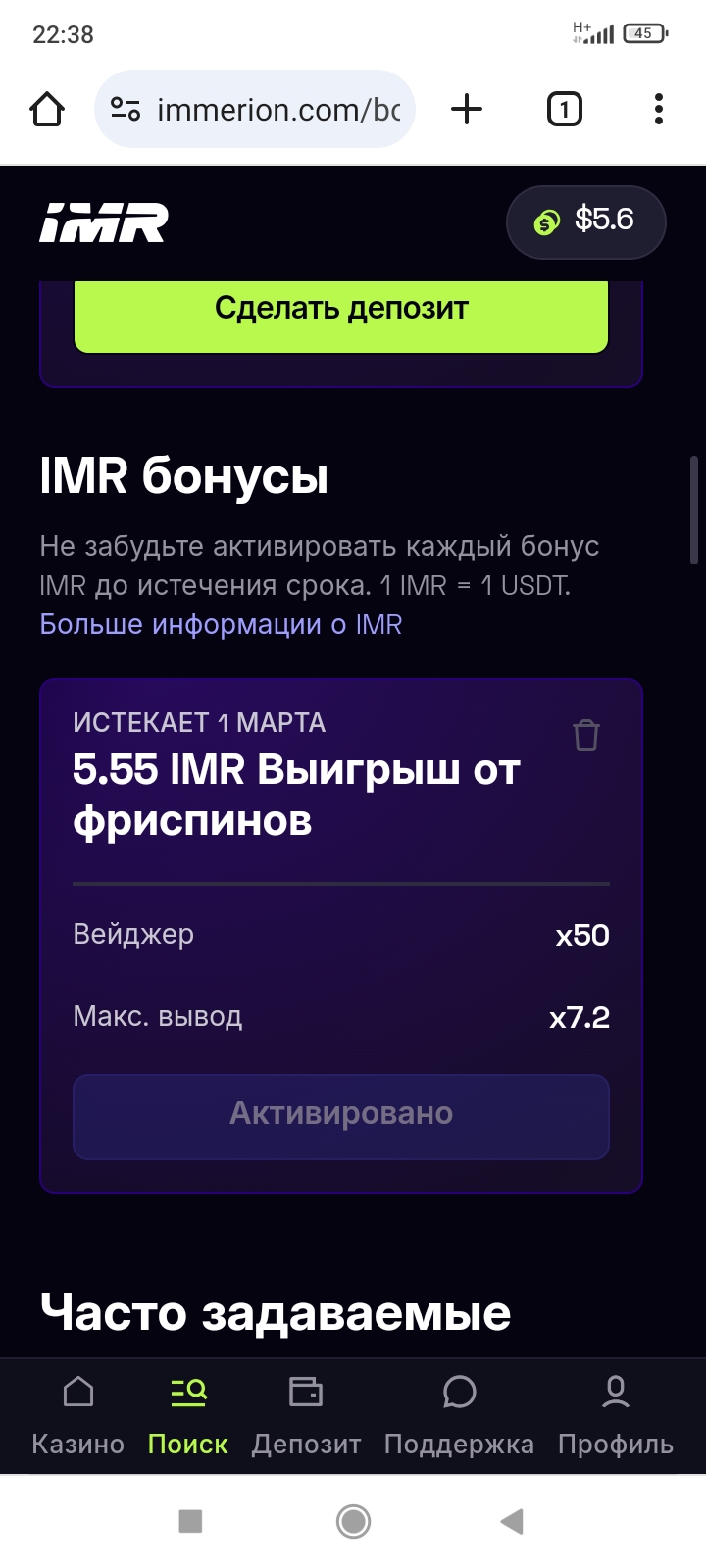Click the Сделать депозит button
The width and height of the screenshot is (706, 1568).
pyautogui.click(x=341, y=307)
